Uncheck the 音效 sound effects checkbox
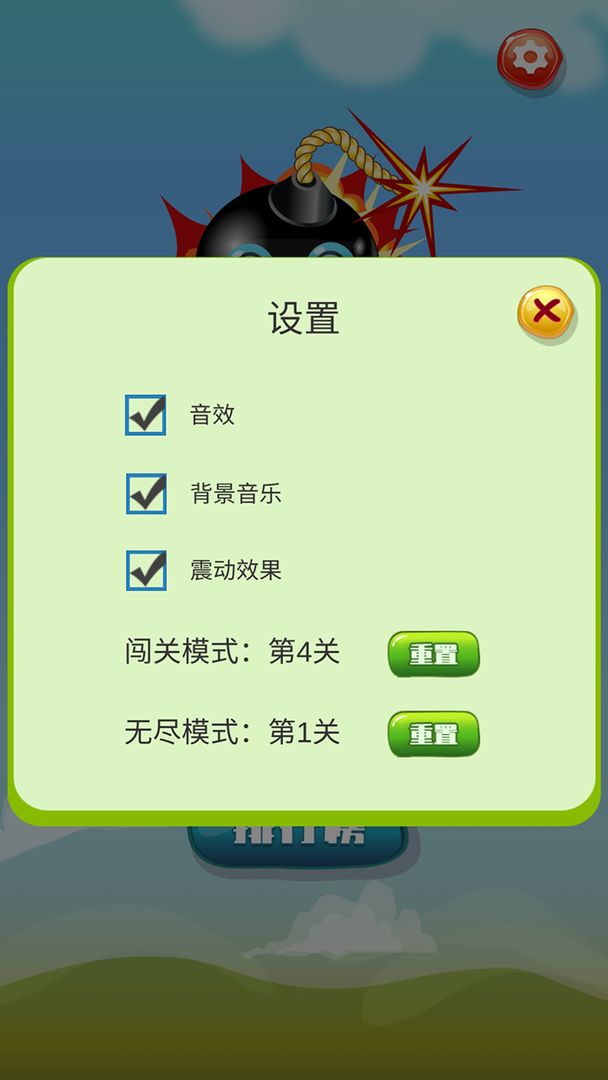Image resolution: width=608 pixels, height=1080 pixels. point(146,415)
